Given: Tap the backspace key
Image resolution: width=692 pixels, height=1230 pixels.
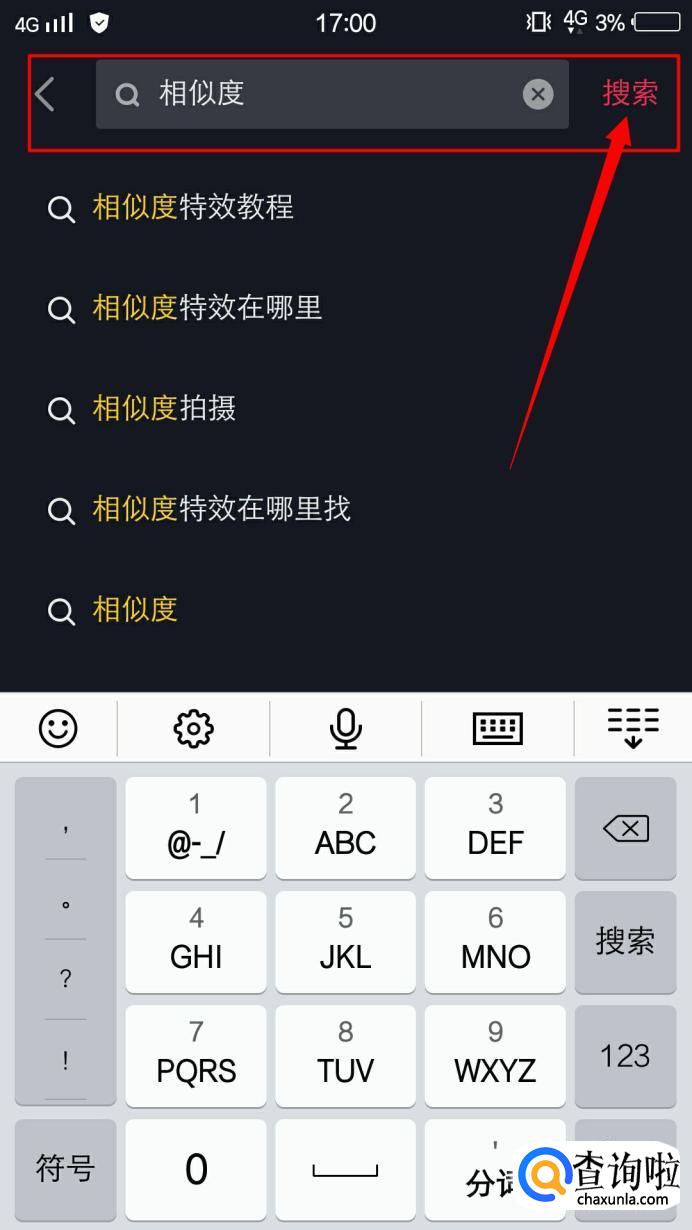Looking at the screenshot, I should coord(626,828).
